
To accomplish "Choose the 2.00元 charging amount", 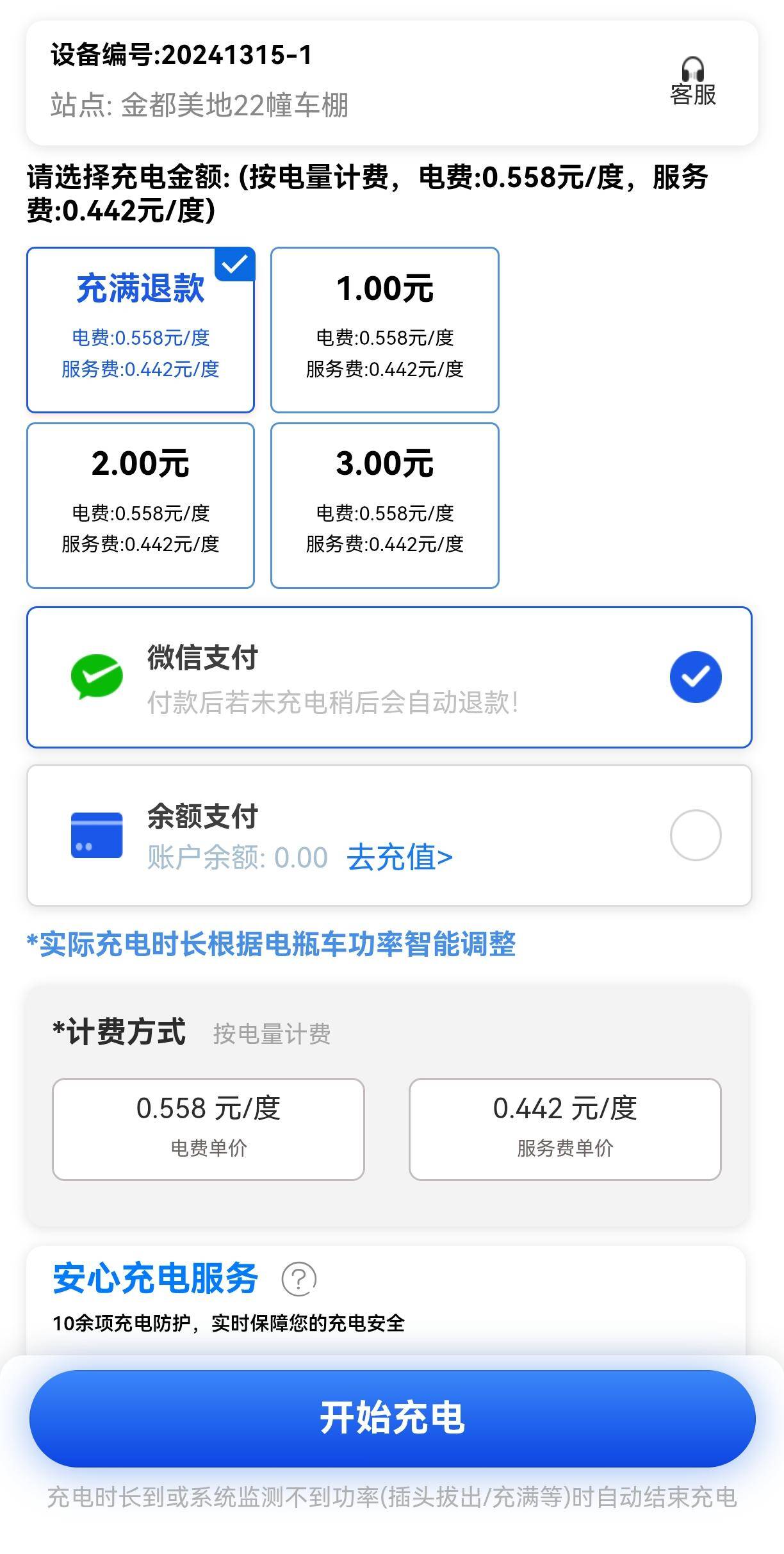I will [140, 505].
